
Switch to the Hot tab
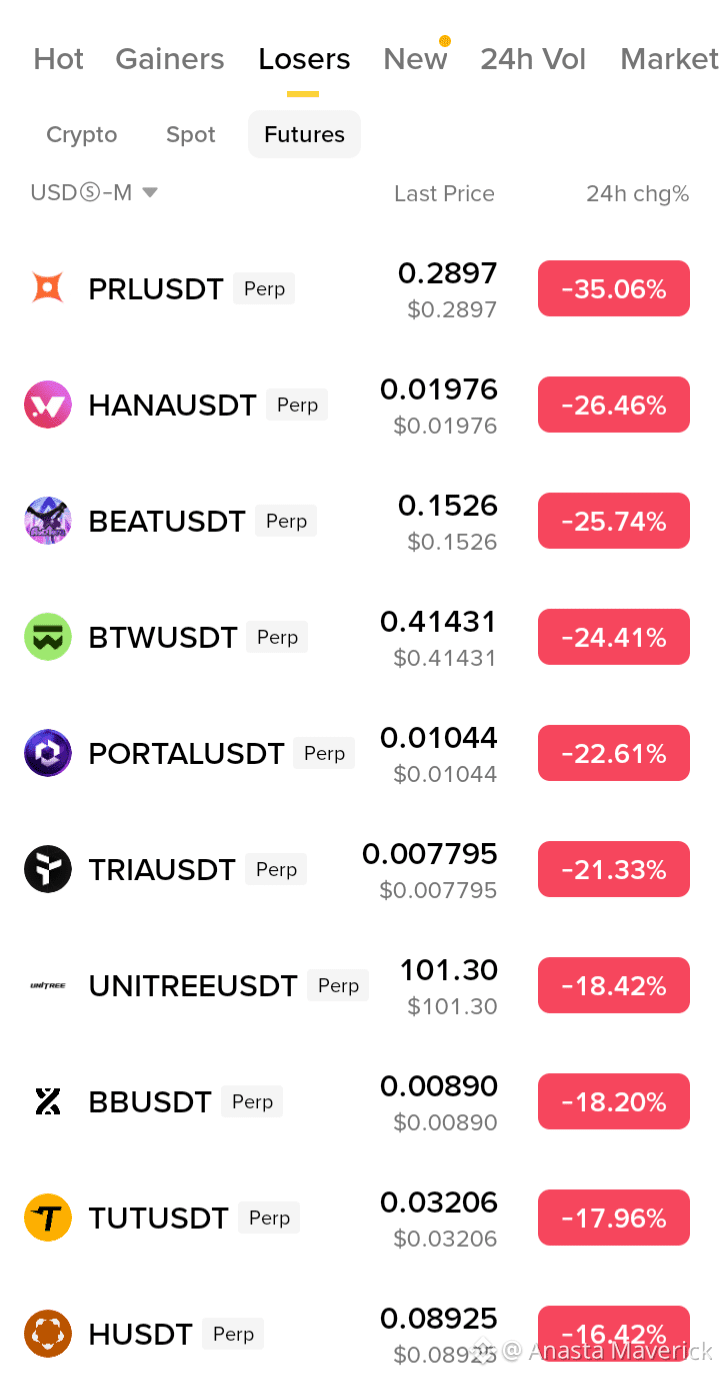pos(58,59)
